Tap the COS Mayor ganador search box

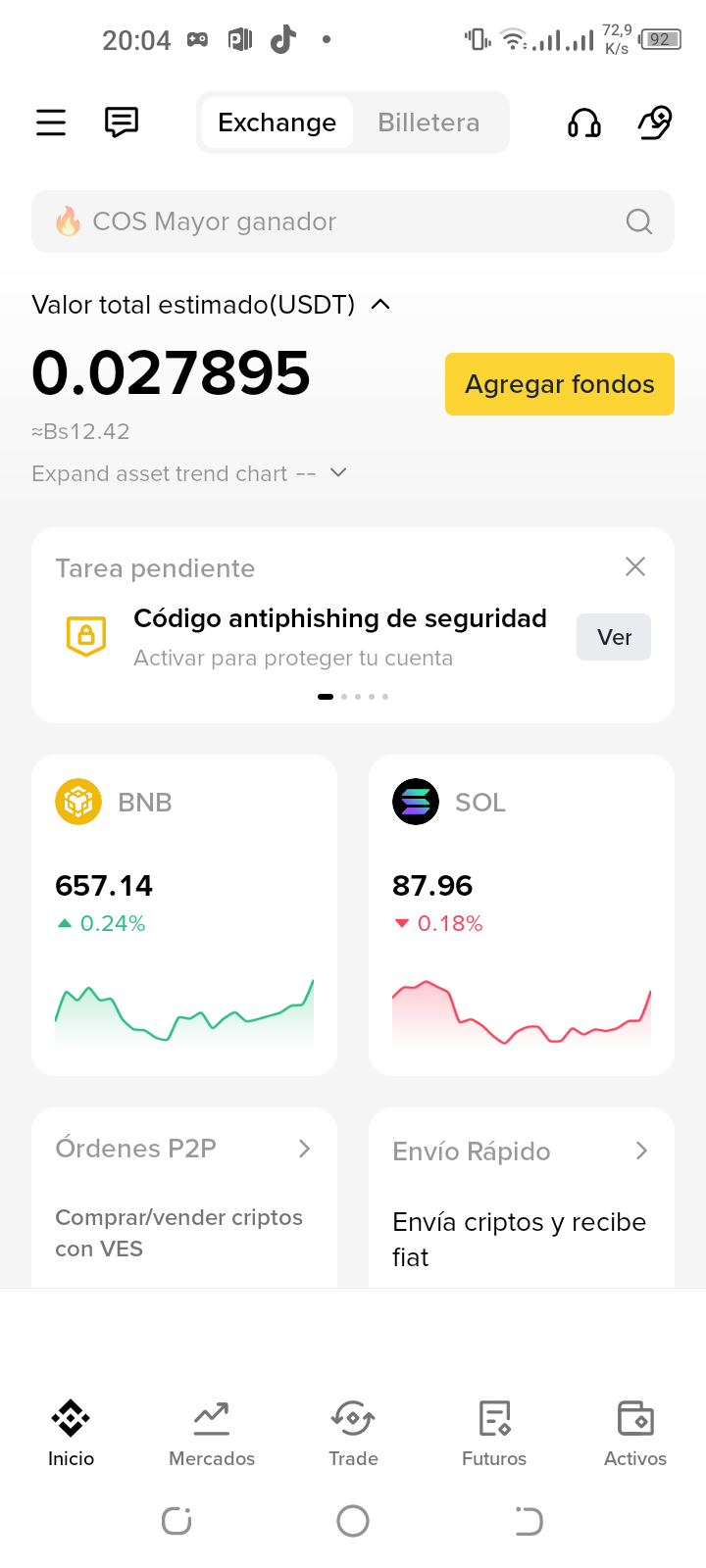353,221
